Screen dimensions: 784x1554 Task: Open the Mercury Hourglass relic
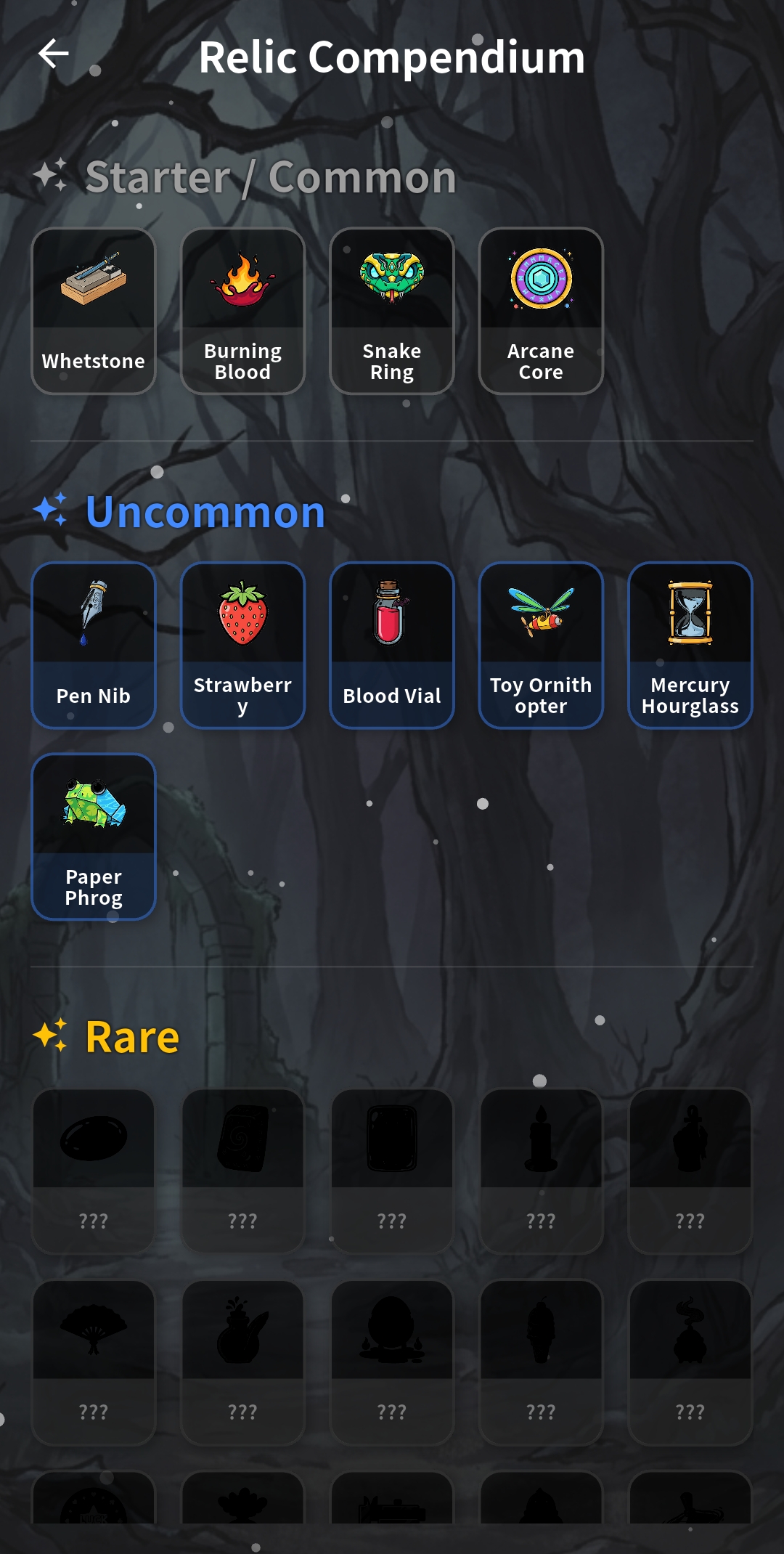(690, 645)
